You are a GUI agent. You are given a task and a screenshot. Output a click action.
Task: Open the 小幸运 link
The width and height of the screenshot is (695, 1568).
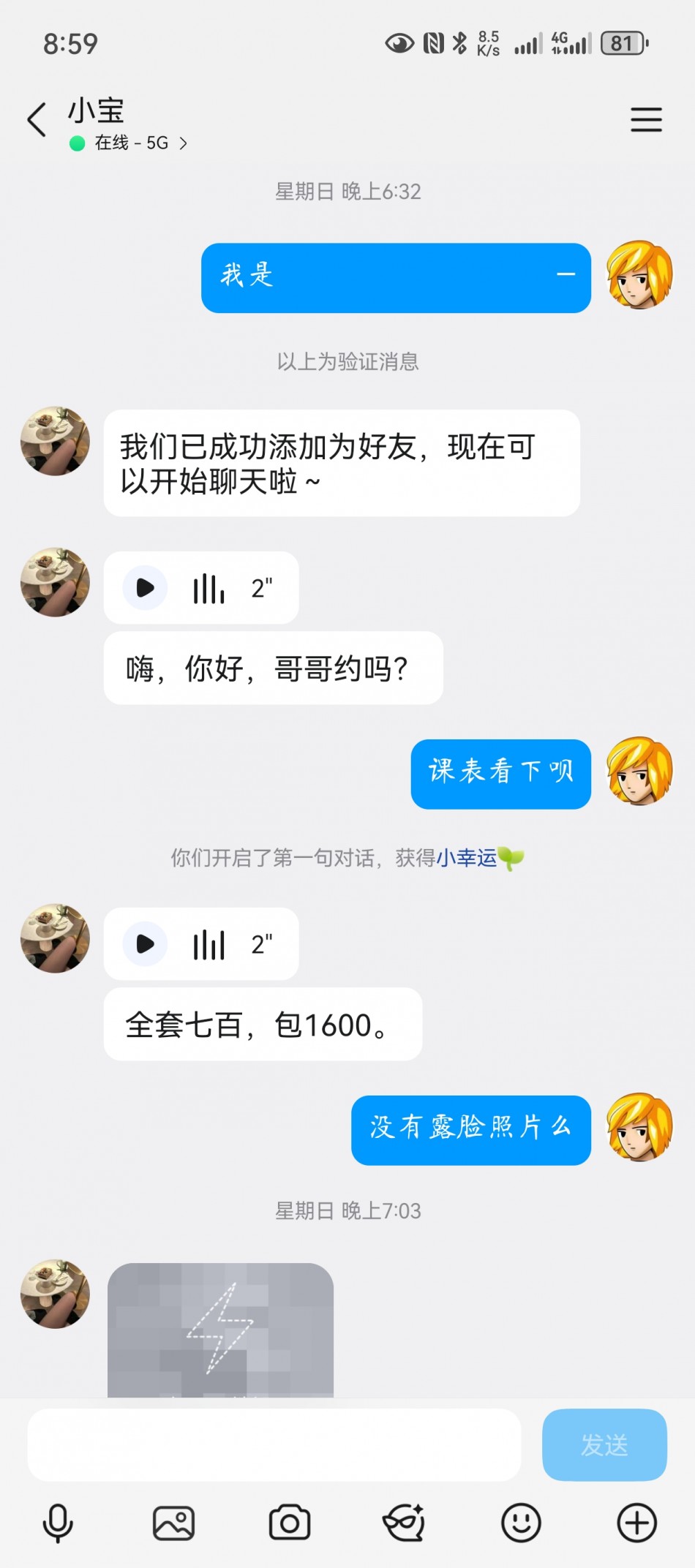(467, 858)
